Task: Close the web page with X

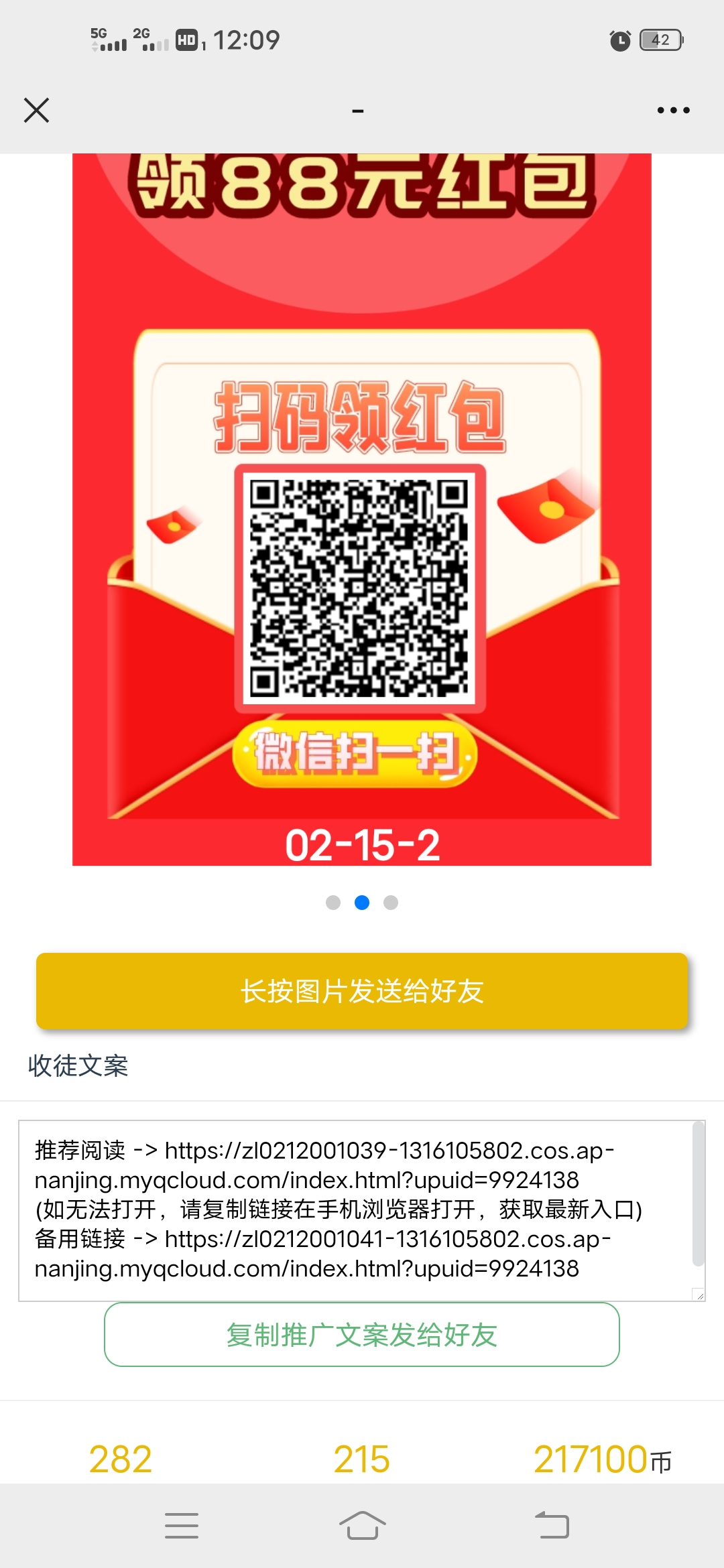Action: (36, 111)
